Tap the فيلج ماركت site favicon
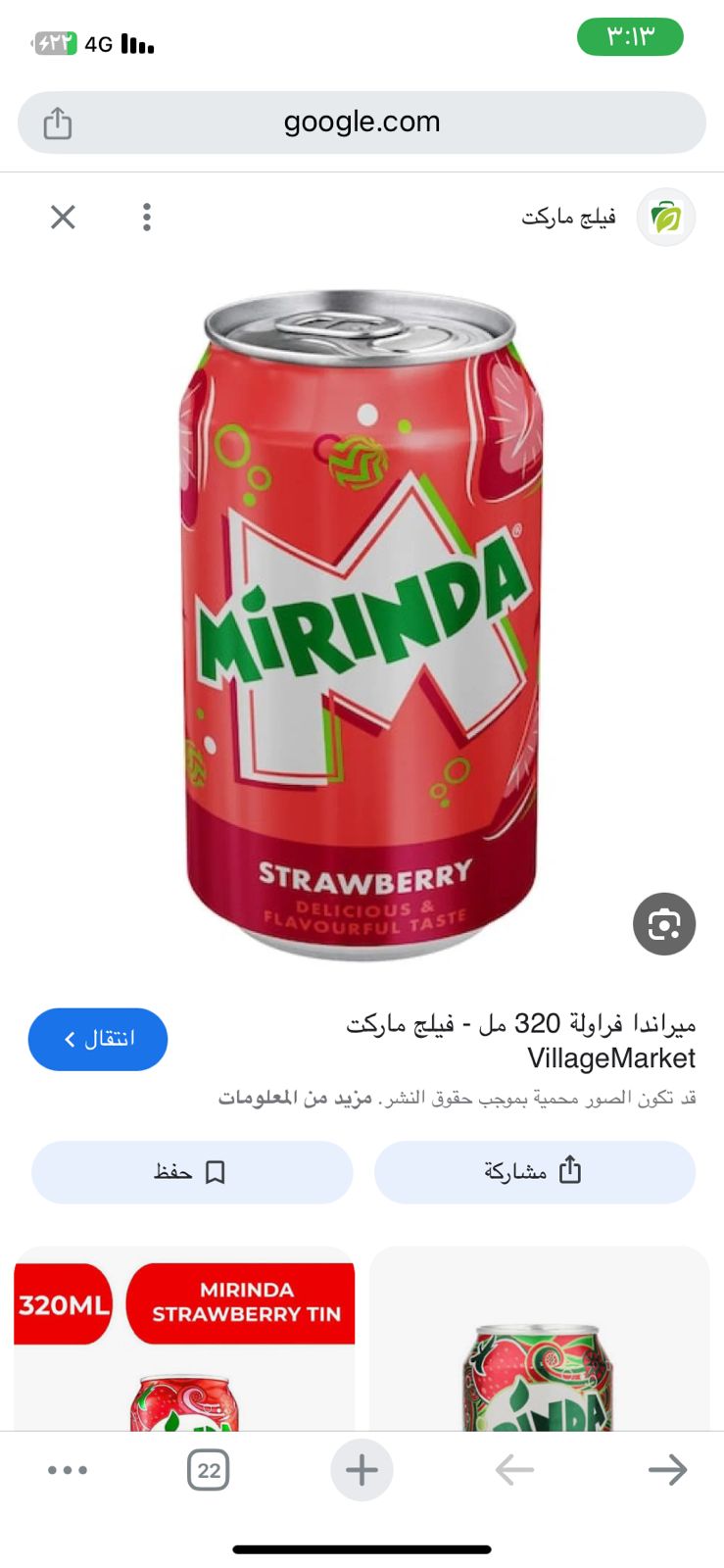724x1568 pixels. click(665, 217)
